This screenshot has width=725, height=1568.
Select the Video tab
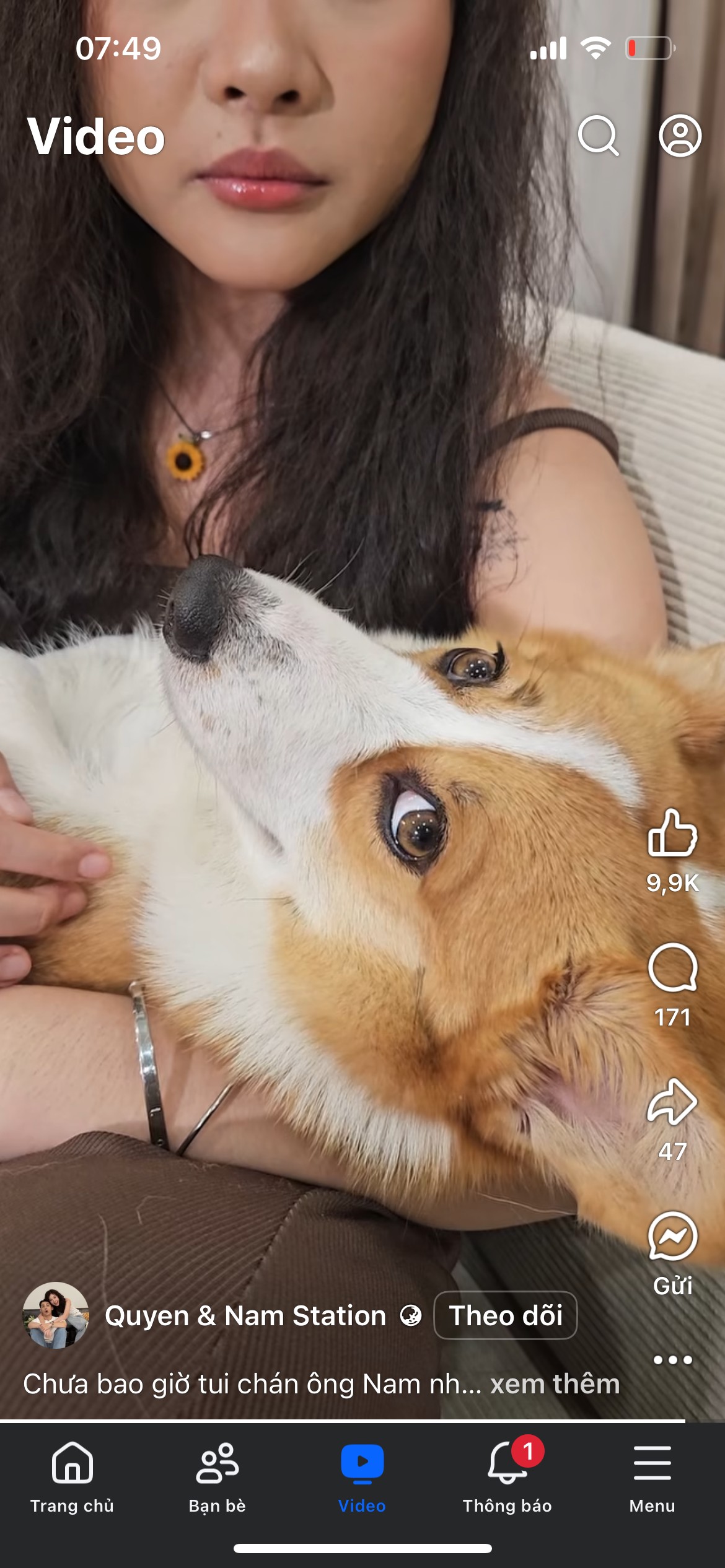coord(362,1478)
